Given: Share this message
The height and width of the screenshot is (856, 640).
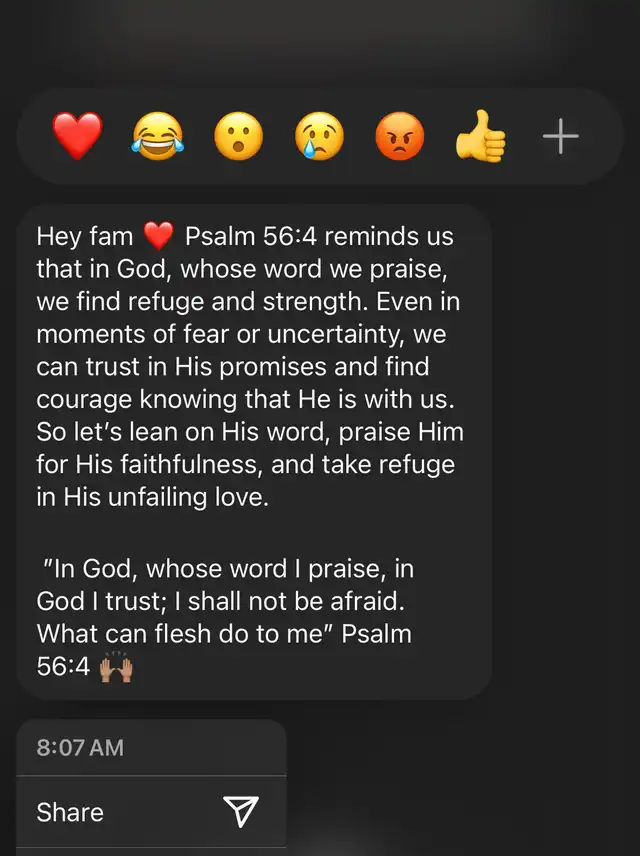Looking at the screenshot, I should click(x=150, y=812).
